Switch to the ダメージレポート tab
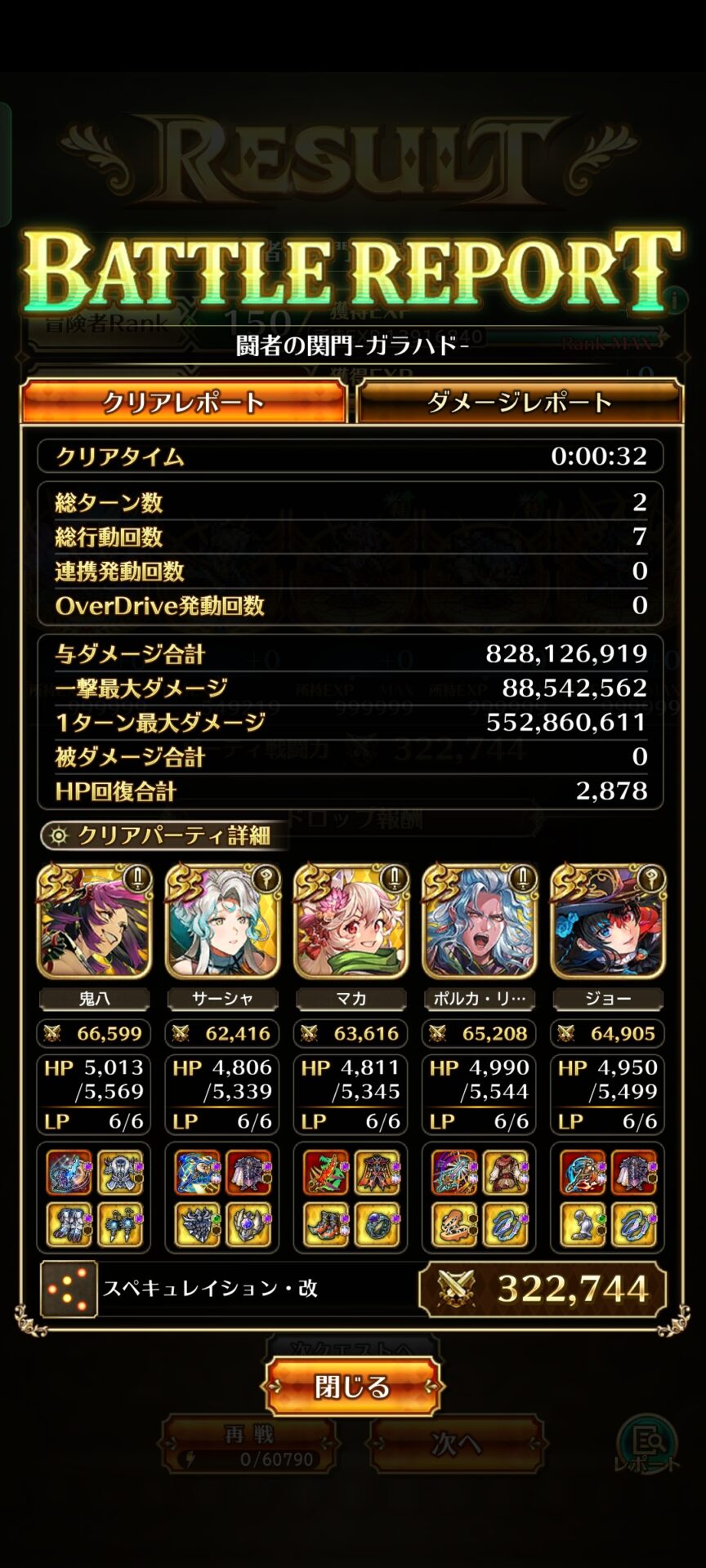The height and width of the screenshot is (1568, 706). 520,402
